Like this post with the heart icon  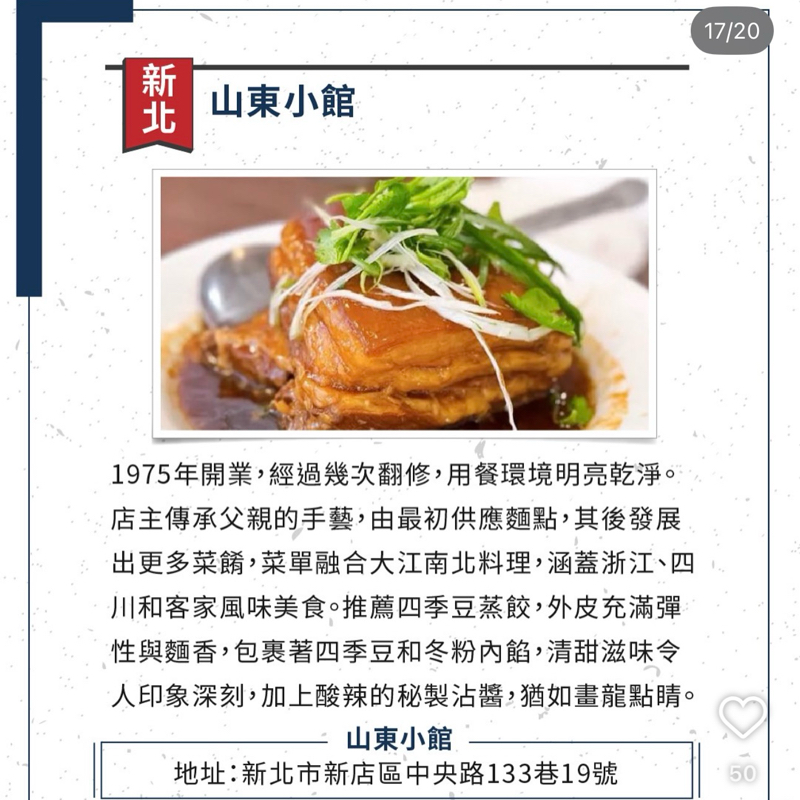click(x=742, y=717)
